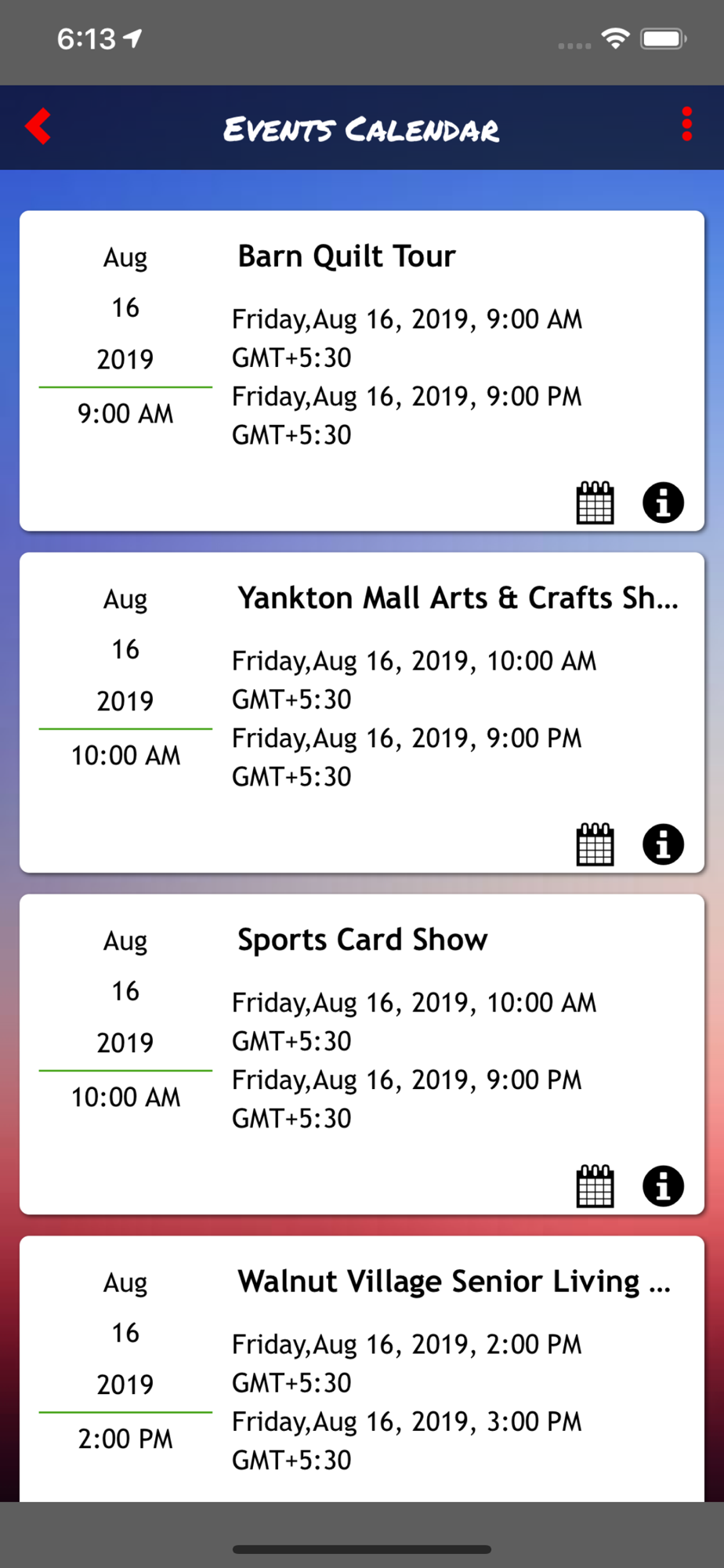Add Yankton Mall Arts & Crafts to calendar

click(595, 844)
